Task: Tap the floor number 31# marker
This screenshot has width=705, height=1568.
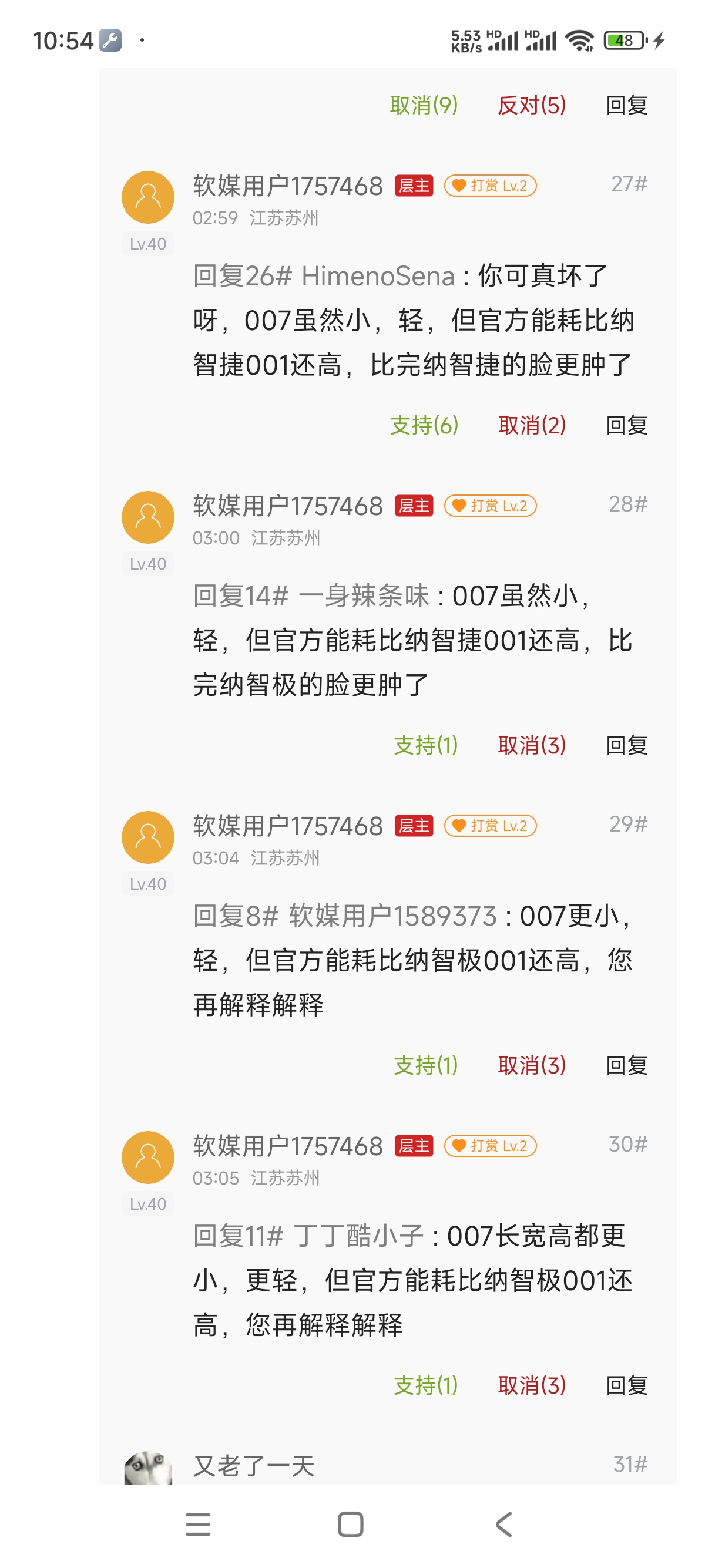Action: point(627,1464)
